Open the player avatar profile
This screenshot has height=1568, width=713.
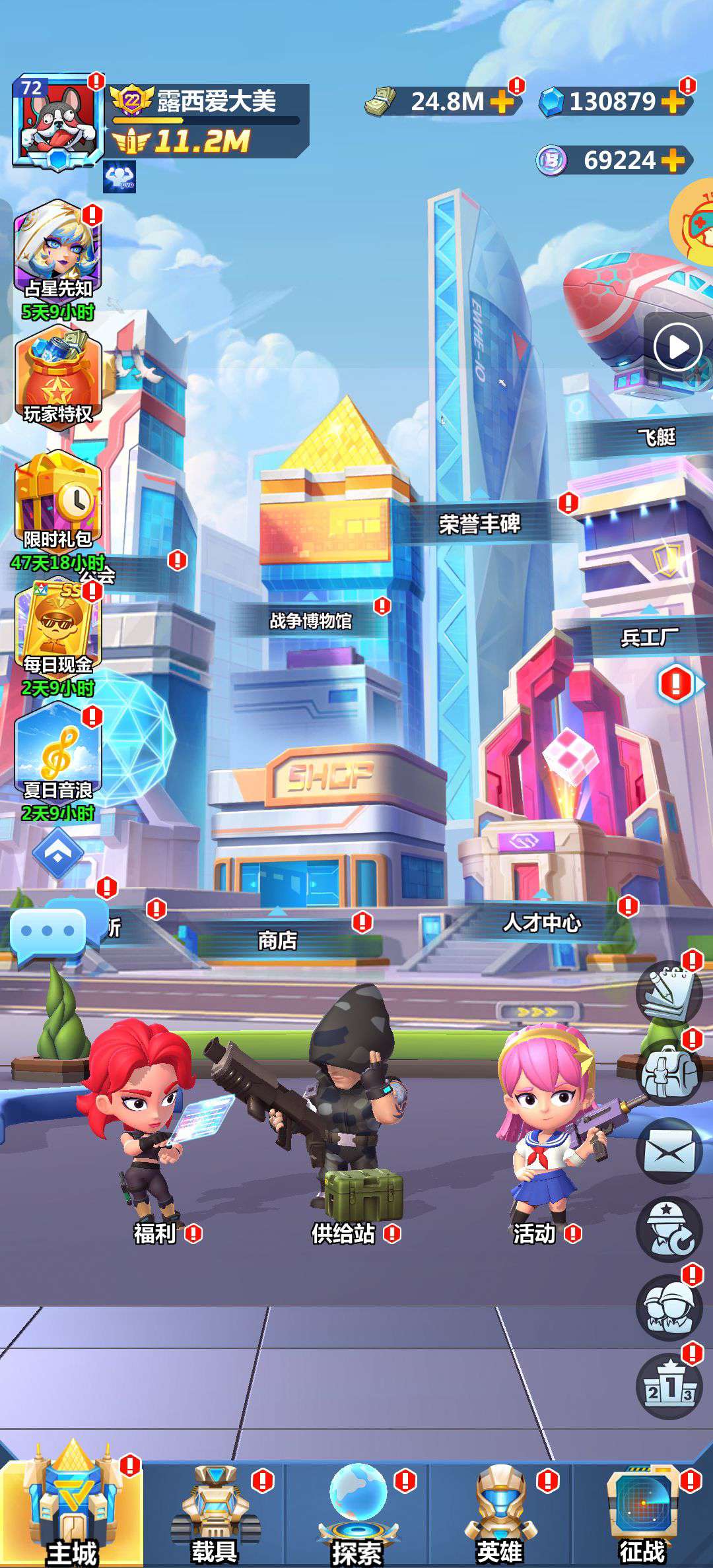pyautogui.click(x=58, y=121)
